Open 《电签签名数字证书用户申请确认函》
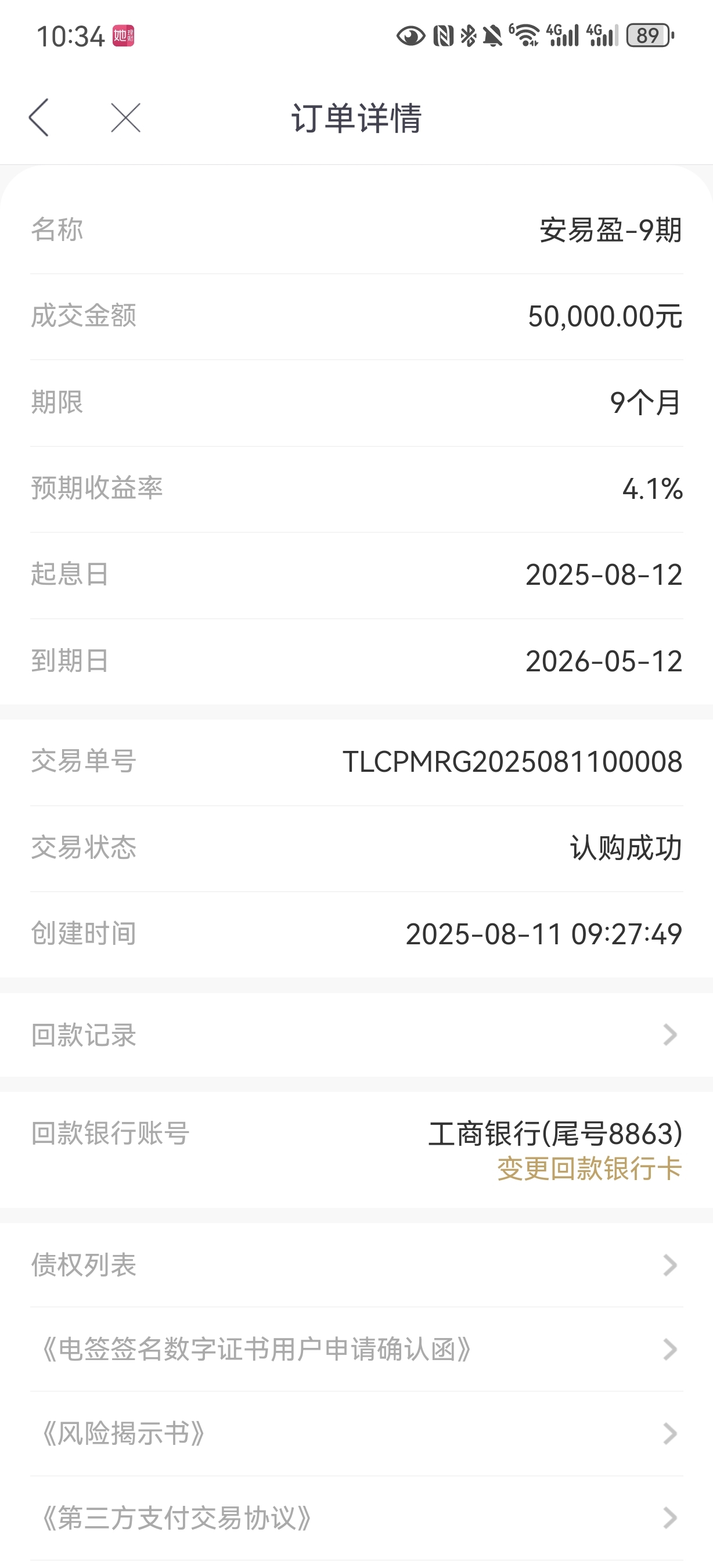Image resolution: width=713 pixels, height=1568 pixels. 356,1350
